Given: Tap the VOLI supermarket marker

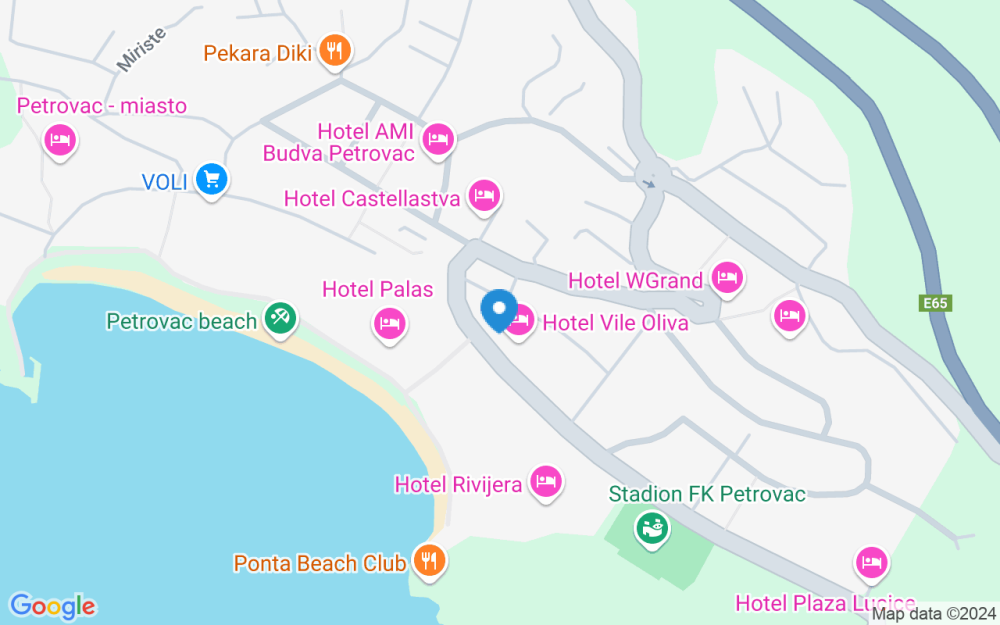Looking at the screenshot, I should [211, 179].
